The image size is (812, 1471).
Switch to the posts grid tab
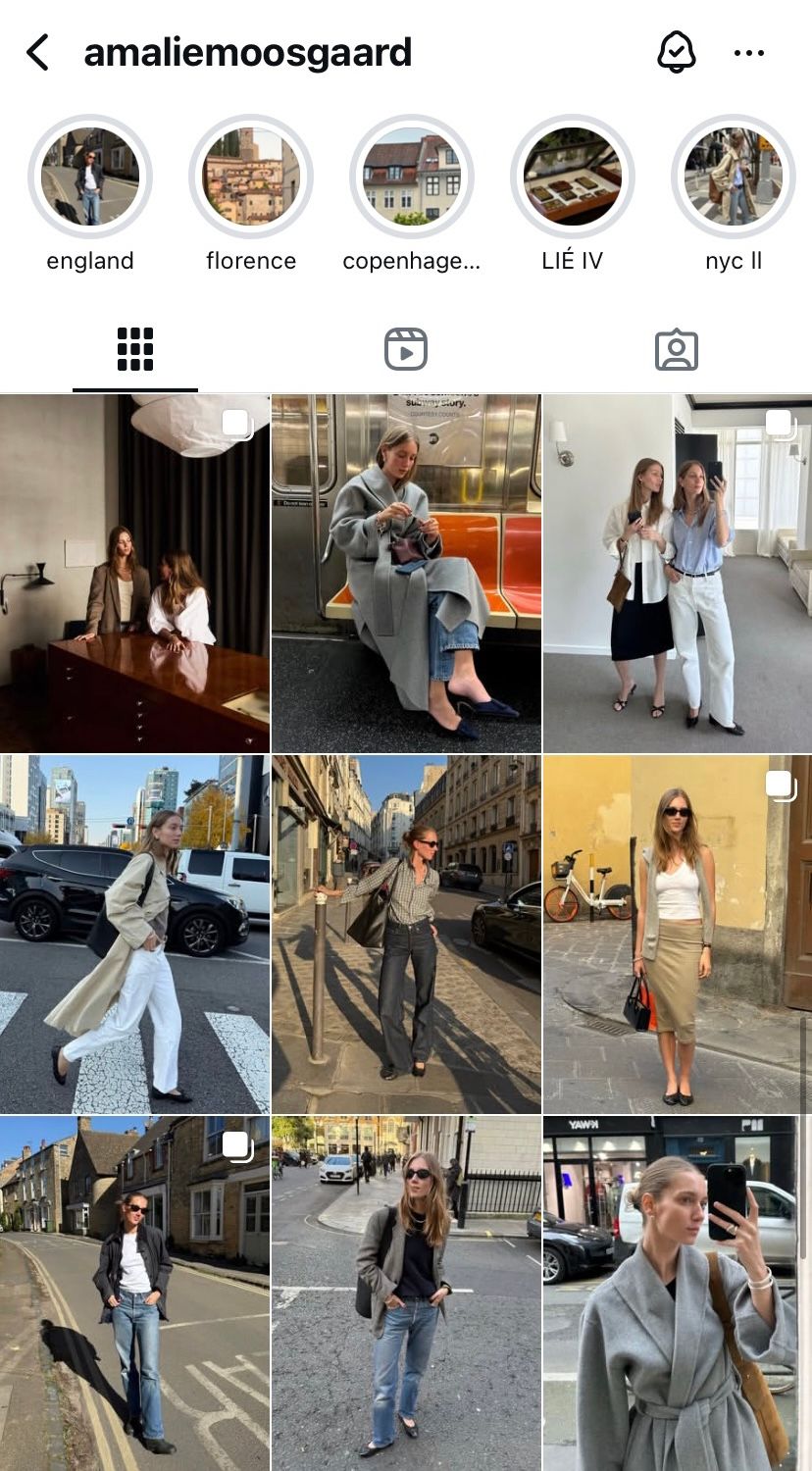click(x=135, y=349)
